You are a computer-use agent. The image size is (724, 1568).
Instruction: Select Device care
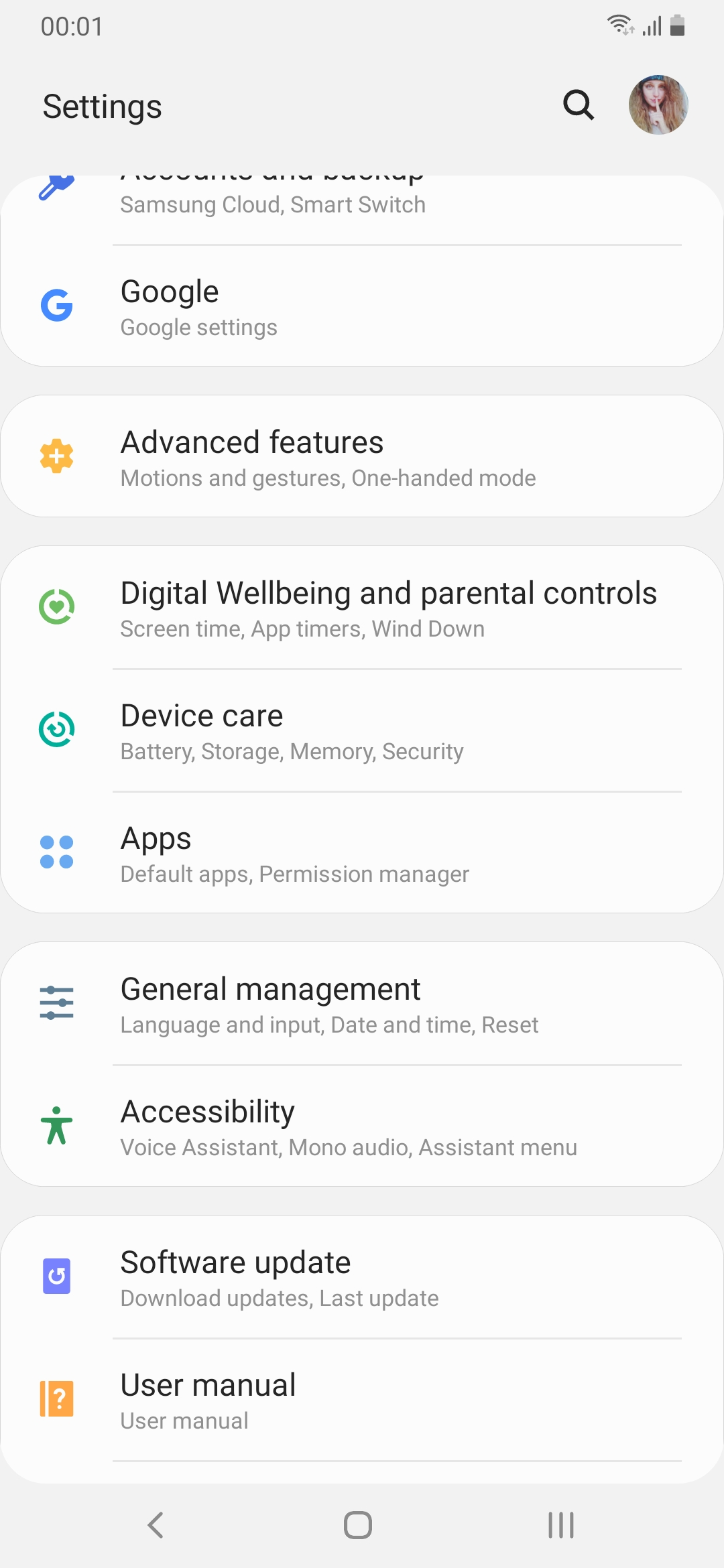pos(362,731)
